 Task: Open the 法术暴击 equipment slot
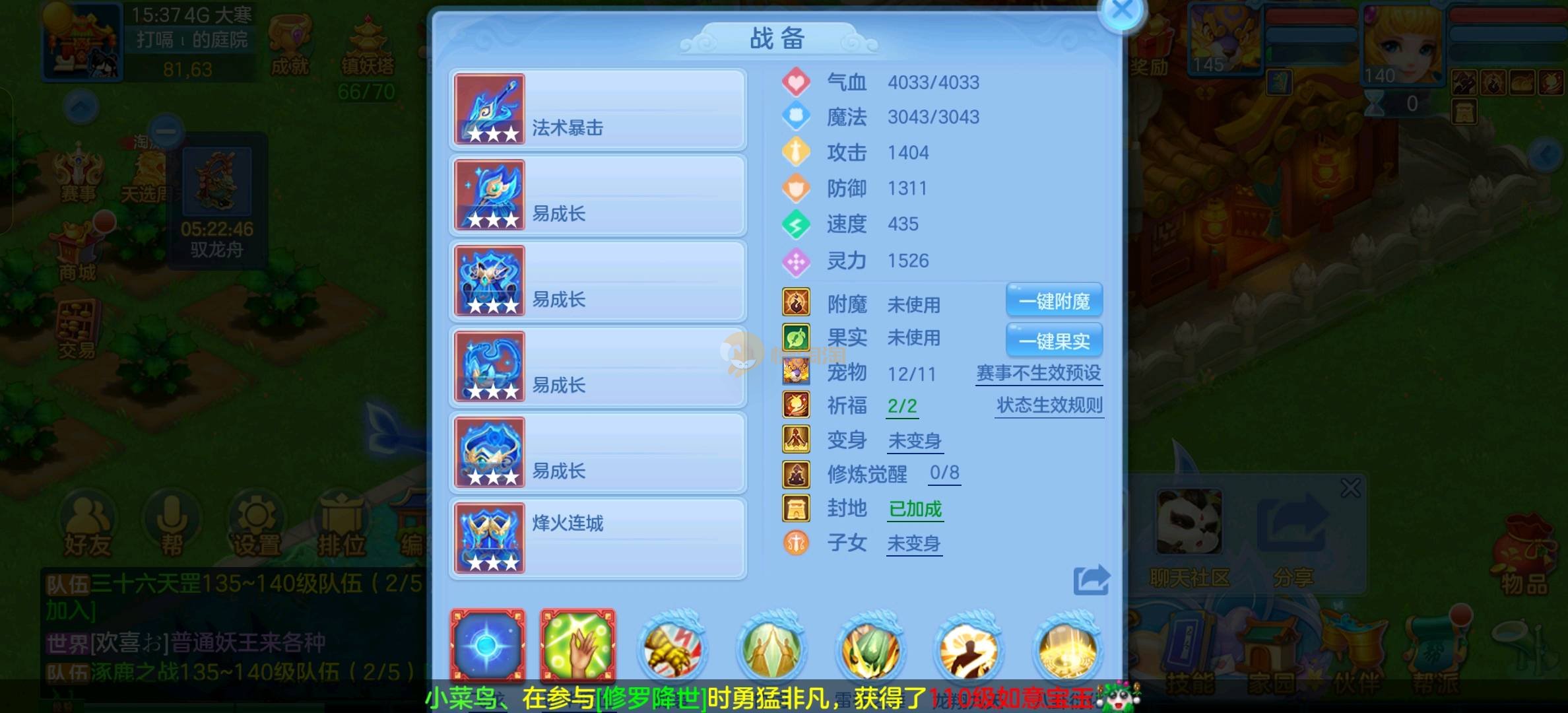click(598, 110)
